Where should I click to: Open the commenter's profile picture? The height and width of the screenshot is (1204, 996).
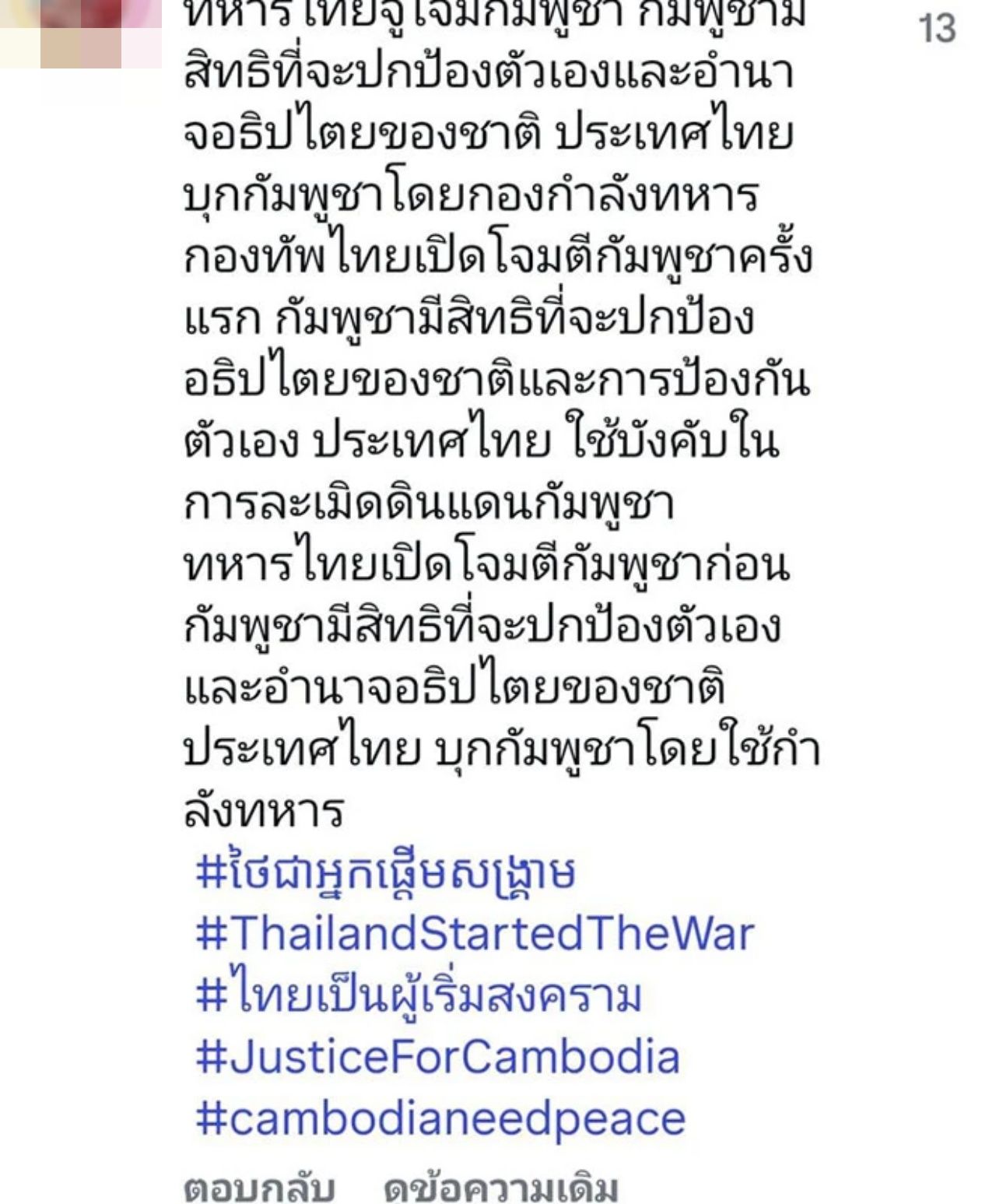pyautogui.click(x=81, y=33)
